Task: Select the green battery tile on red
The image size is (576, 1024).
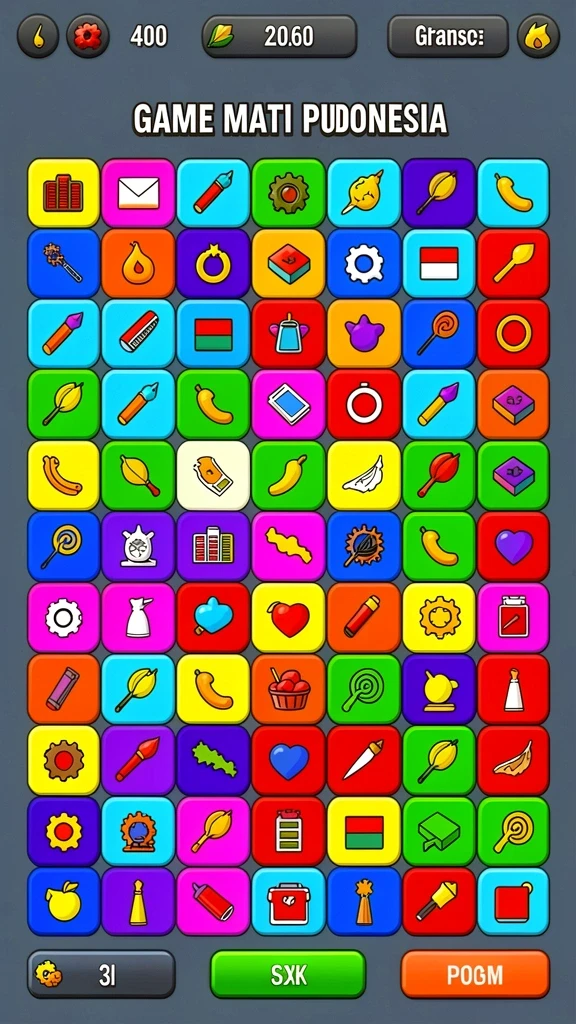Action: click(289, 831)
